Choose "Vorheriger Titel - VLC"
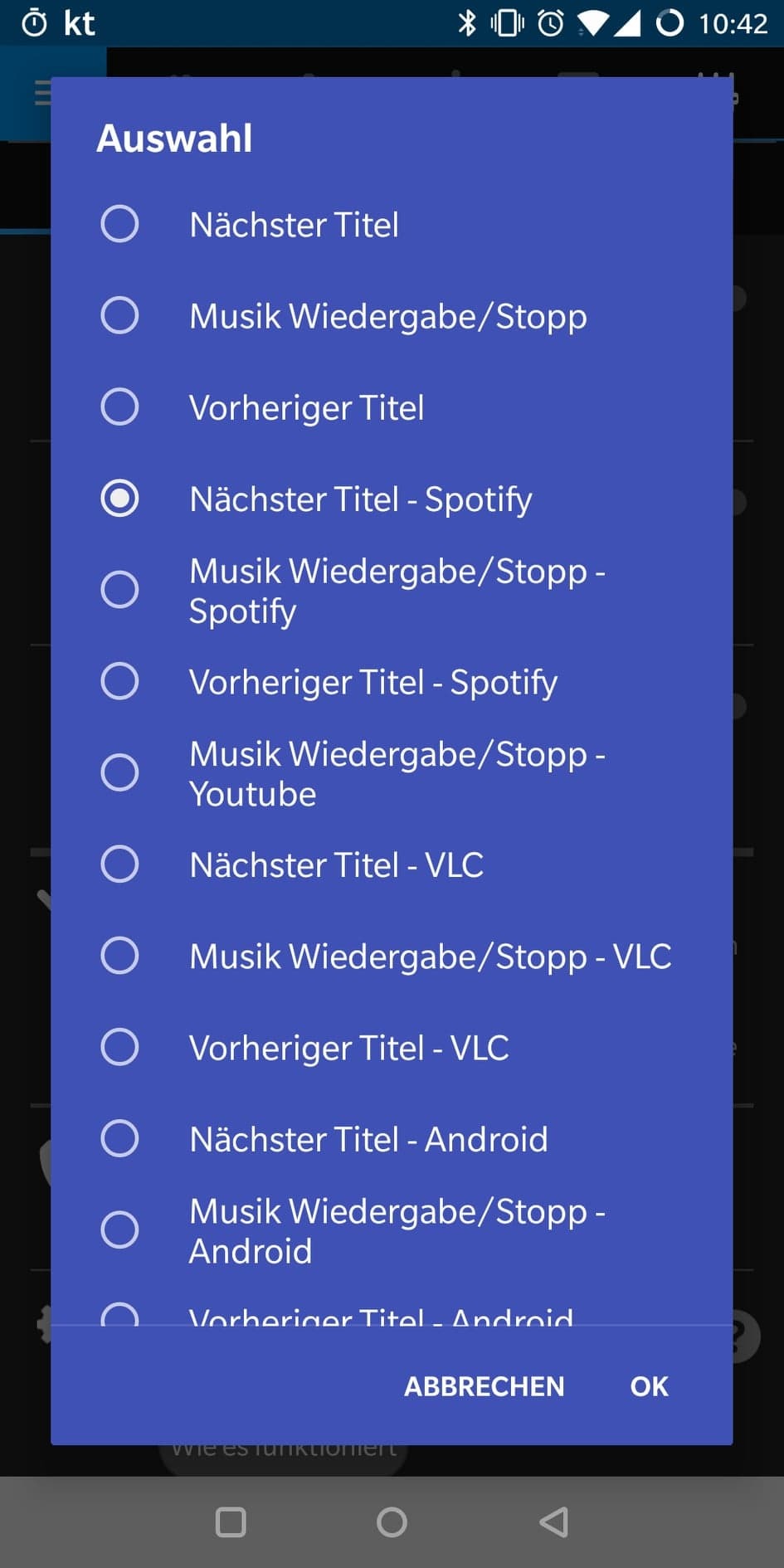The height and width of the screenshot is (1568, 784). click(x=392, y=1047)
